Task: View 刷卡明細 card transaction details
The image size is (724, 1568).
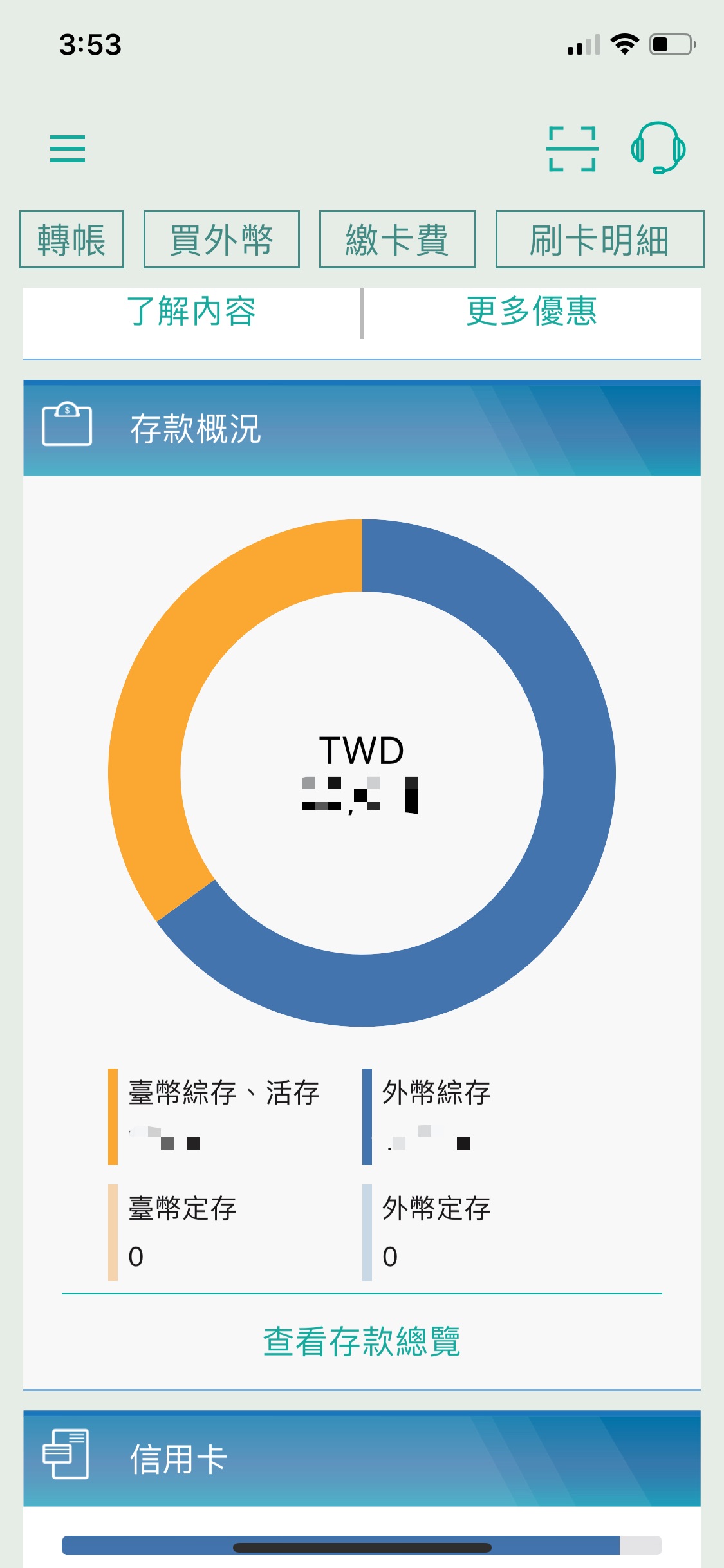Action: pos(599,239)
